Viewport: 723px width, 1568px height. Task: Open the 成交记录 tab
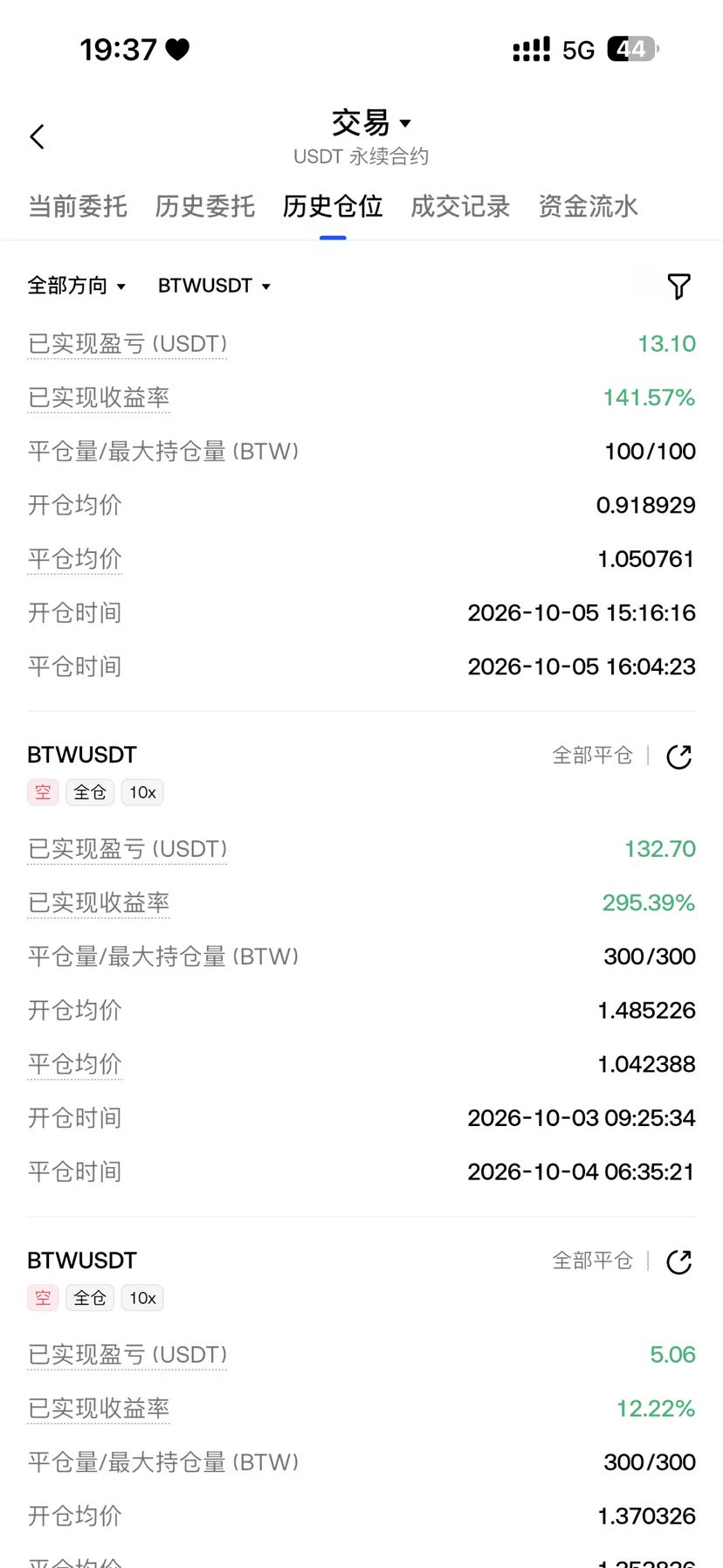pos(460,206)
